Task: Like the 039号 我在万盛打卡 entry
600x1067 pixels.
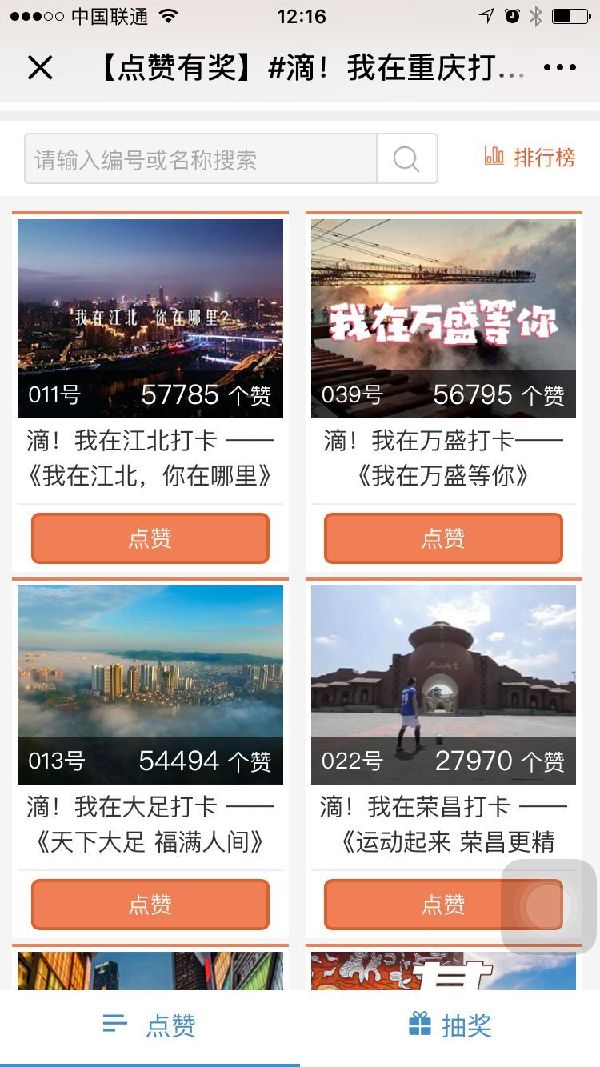Action: coord(443,539)
